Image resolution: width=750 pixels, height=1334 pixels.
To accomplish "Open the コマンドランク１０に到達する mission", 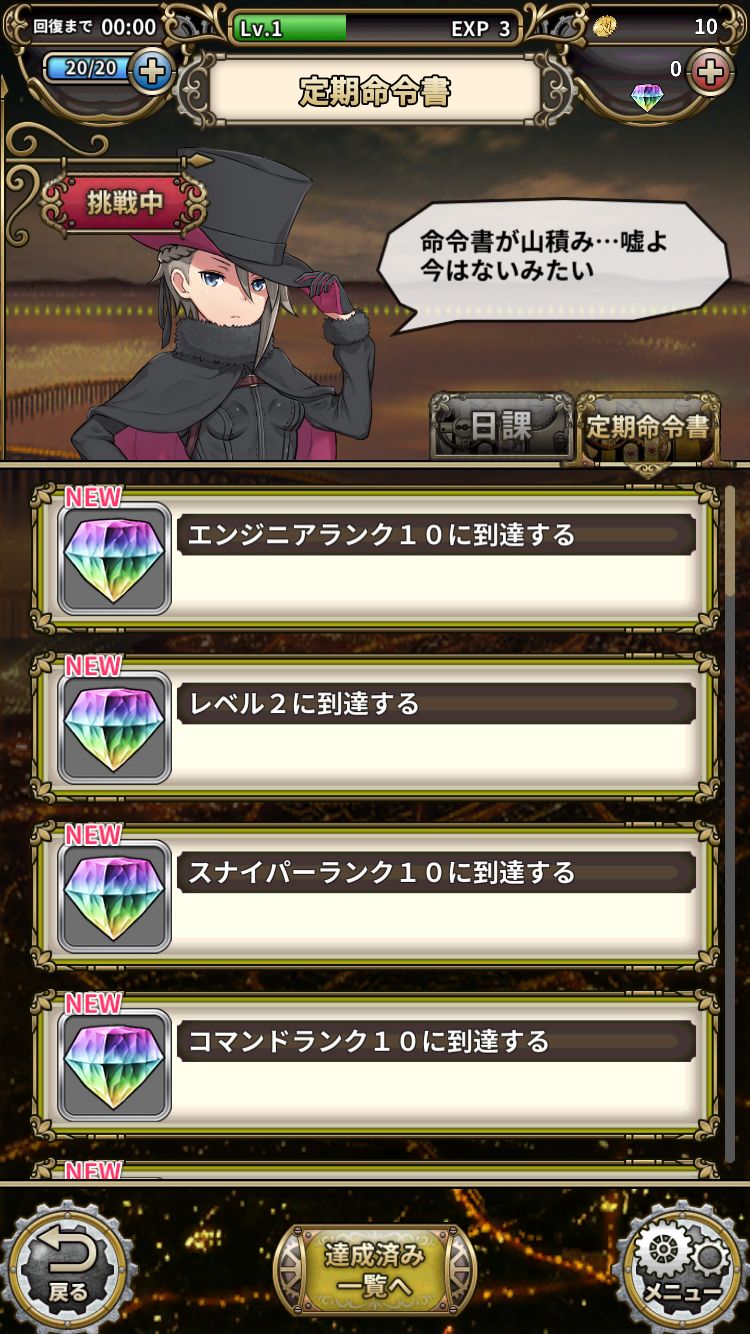I will [375, 1065].
